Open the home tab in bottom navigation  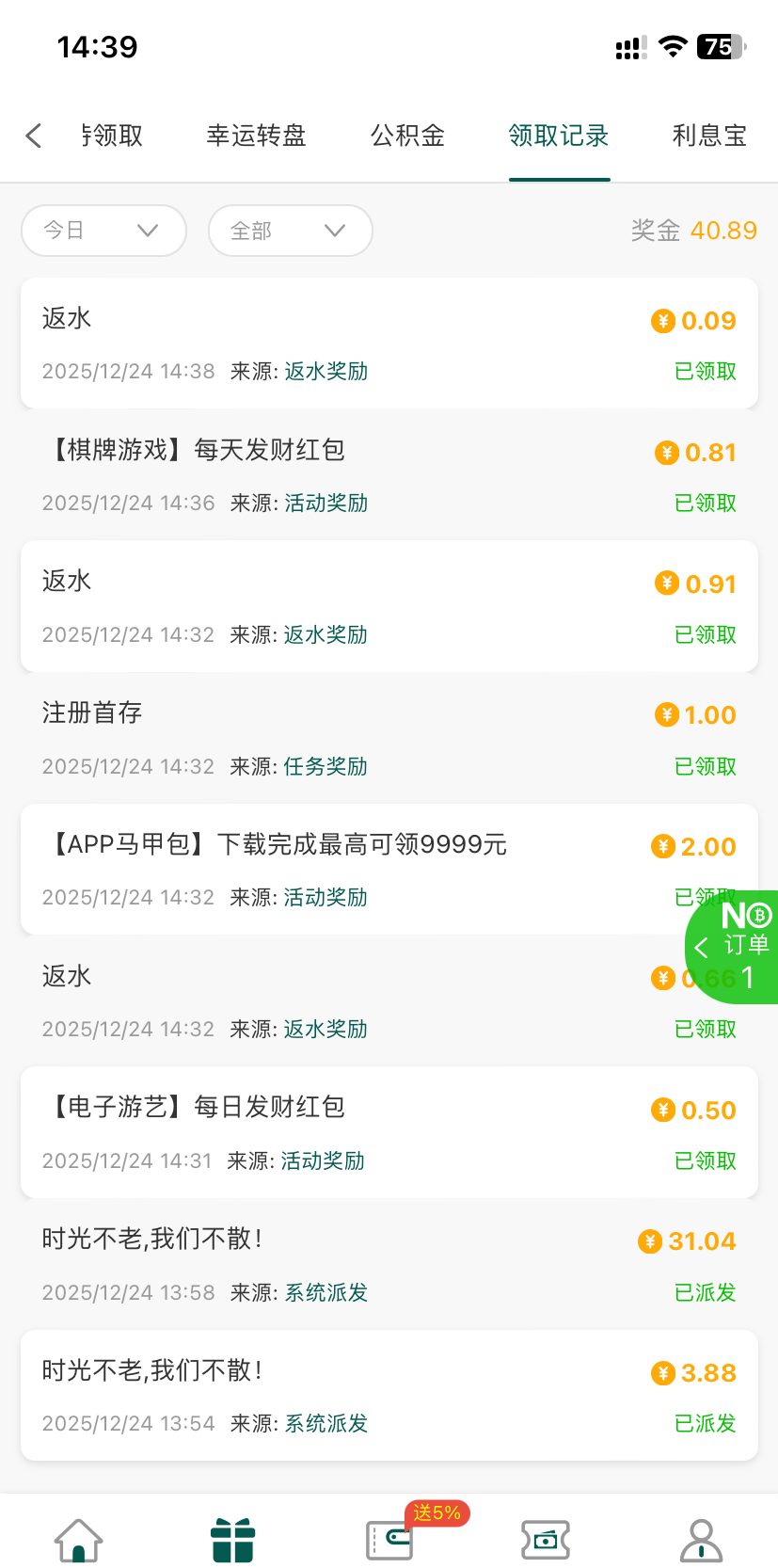point(79,1540)
